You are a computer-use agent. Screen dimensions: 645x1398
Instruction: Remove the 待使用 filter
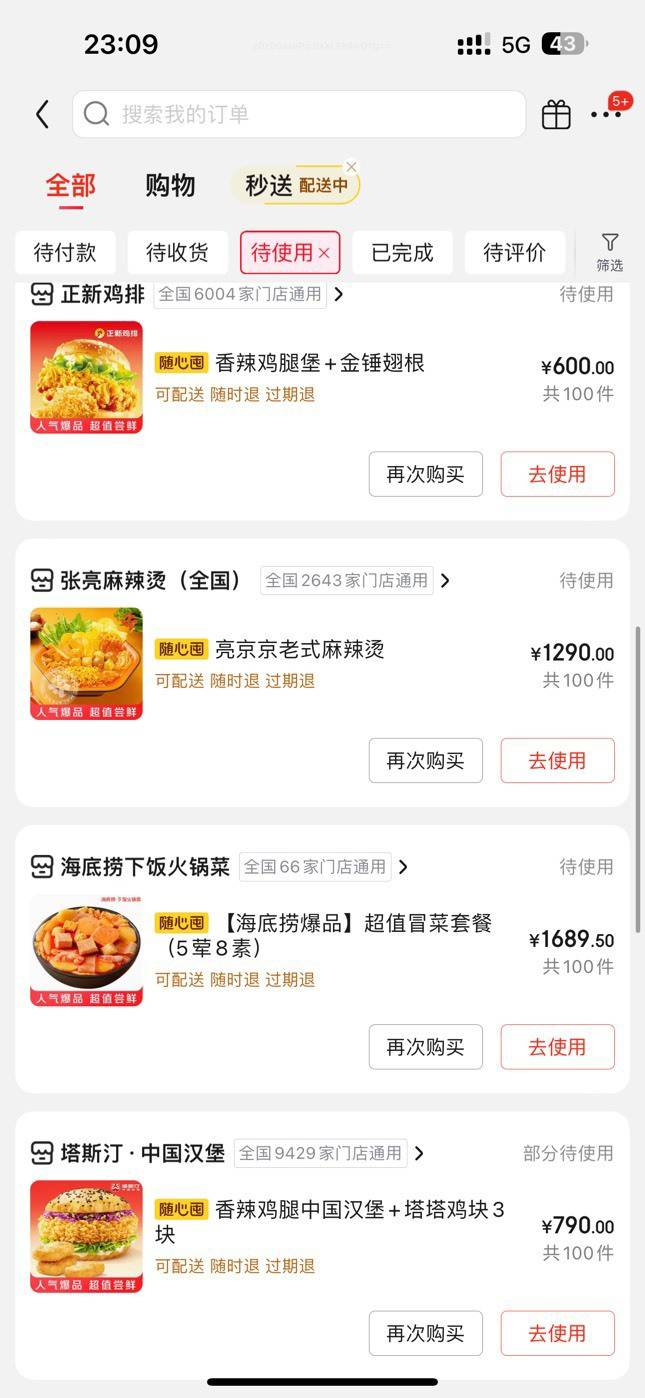(324, 254)
